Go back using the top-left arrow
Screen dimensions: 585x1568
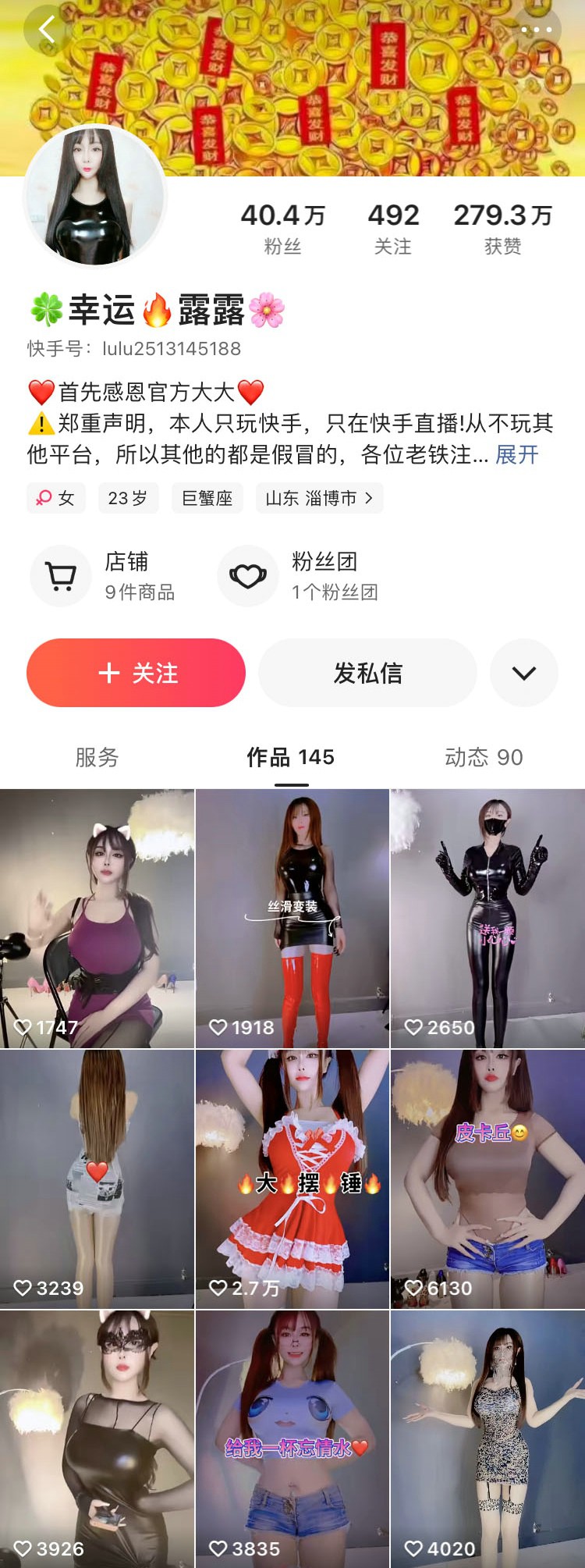pyautogui.click(x=47, y=30)
